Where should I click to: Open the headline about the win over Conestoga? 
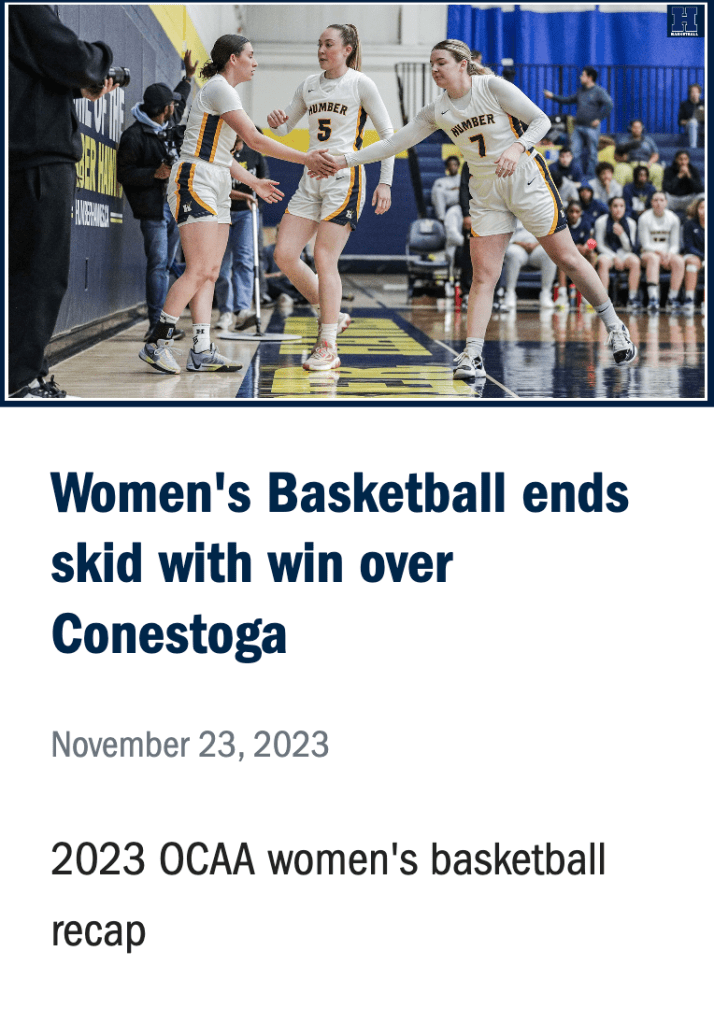340,563
